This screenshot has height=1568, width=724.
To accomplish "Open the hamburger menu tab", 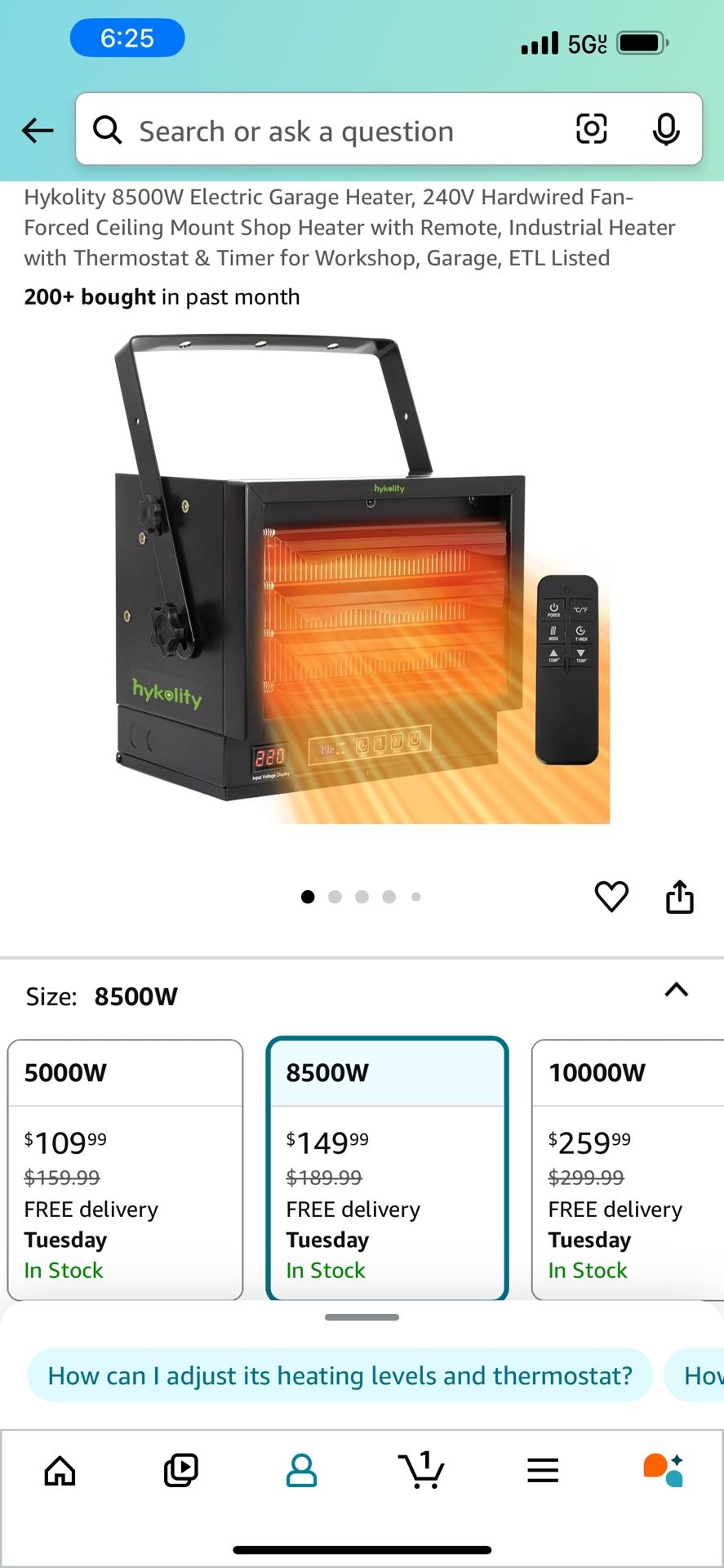I will tap(543, 1471).
